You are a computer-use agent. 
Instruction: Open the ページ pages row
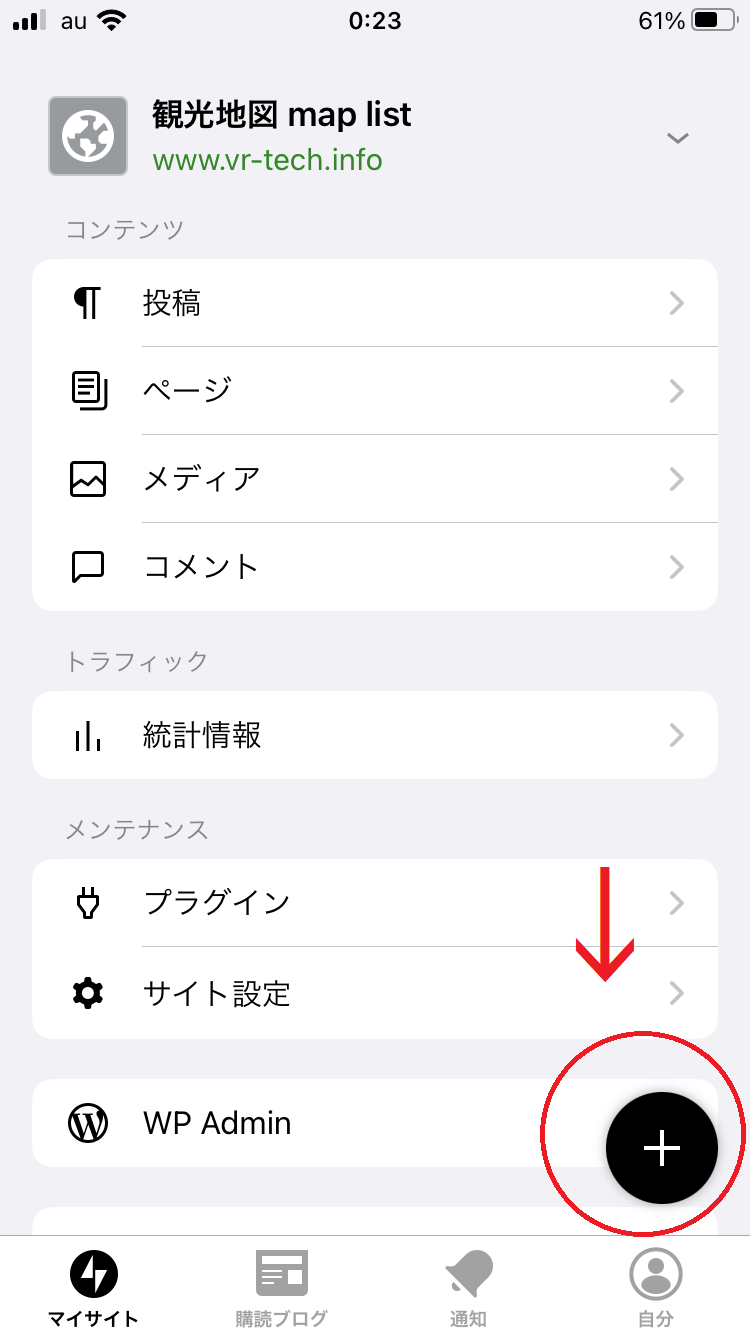[374, 390]
